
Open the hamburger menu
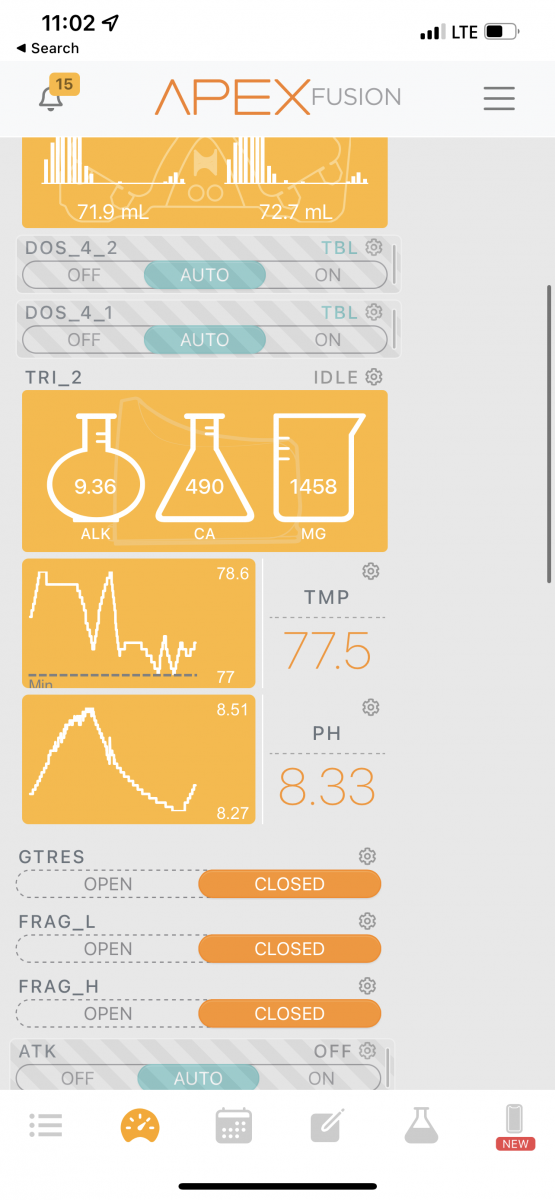pos(498,98)
